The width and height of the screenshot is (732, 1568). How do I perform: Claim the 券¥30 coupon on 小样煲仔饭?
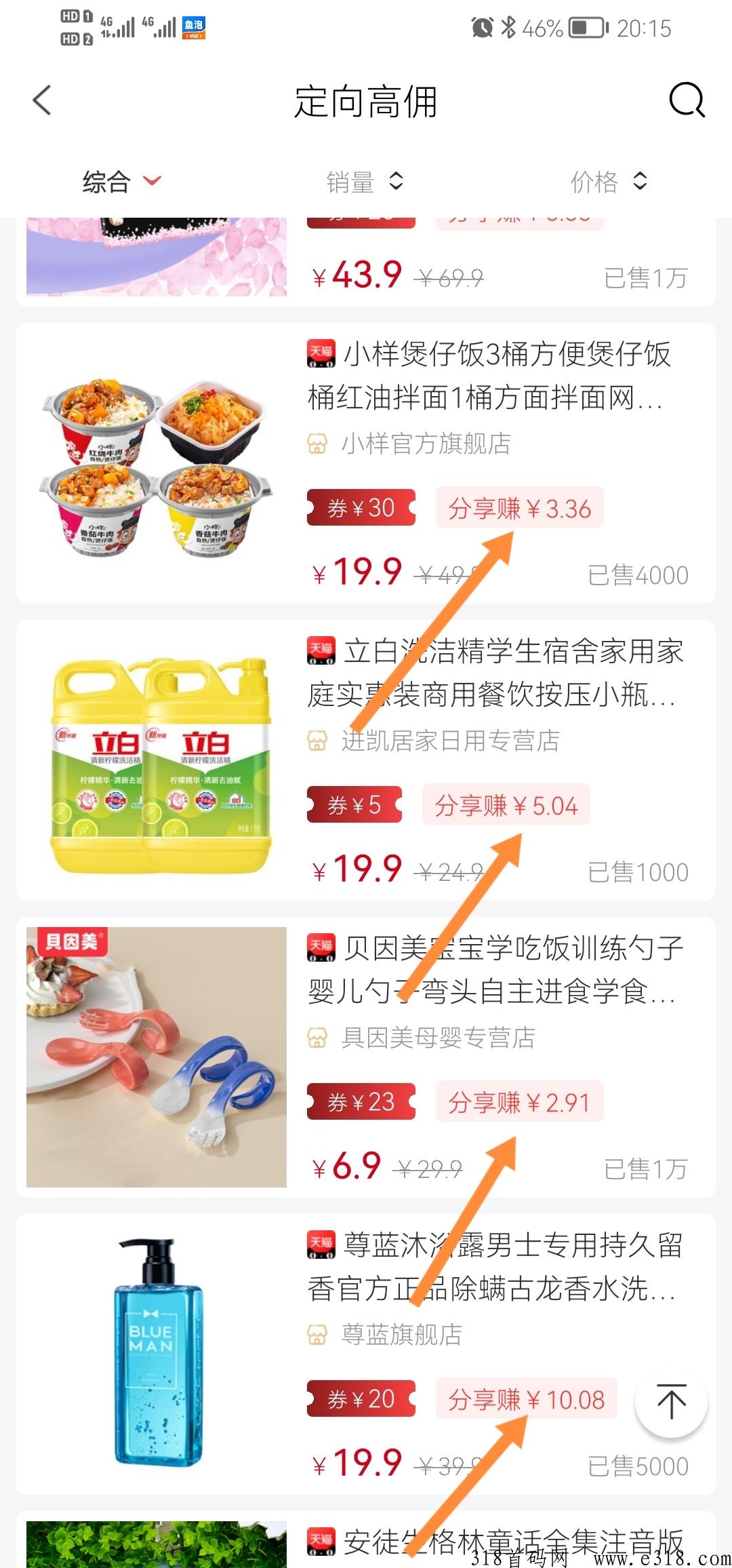coord(361,507)
